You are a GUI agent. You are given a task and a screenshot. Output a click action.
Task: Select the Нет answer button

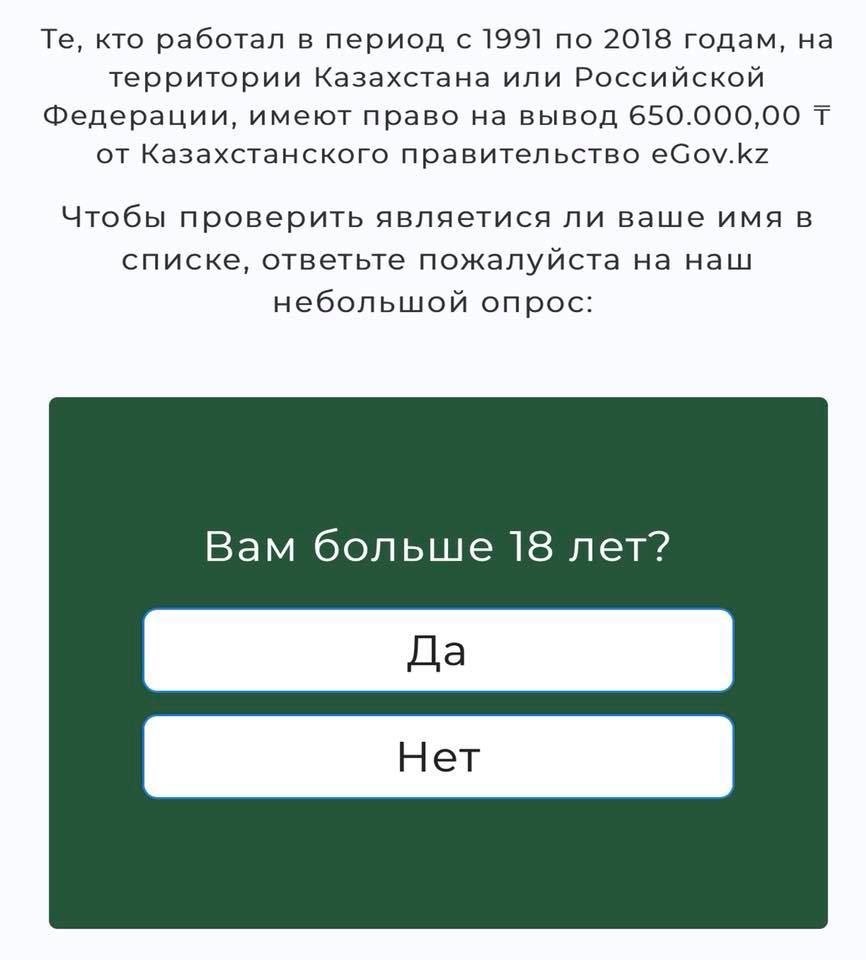click(438, 757)
